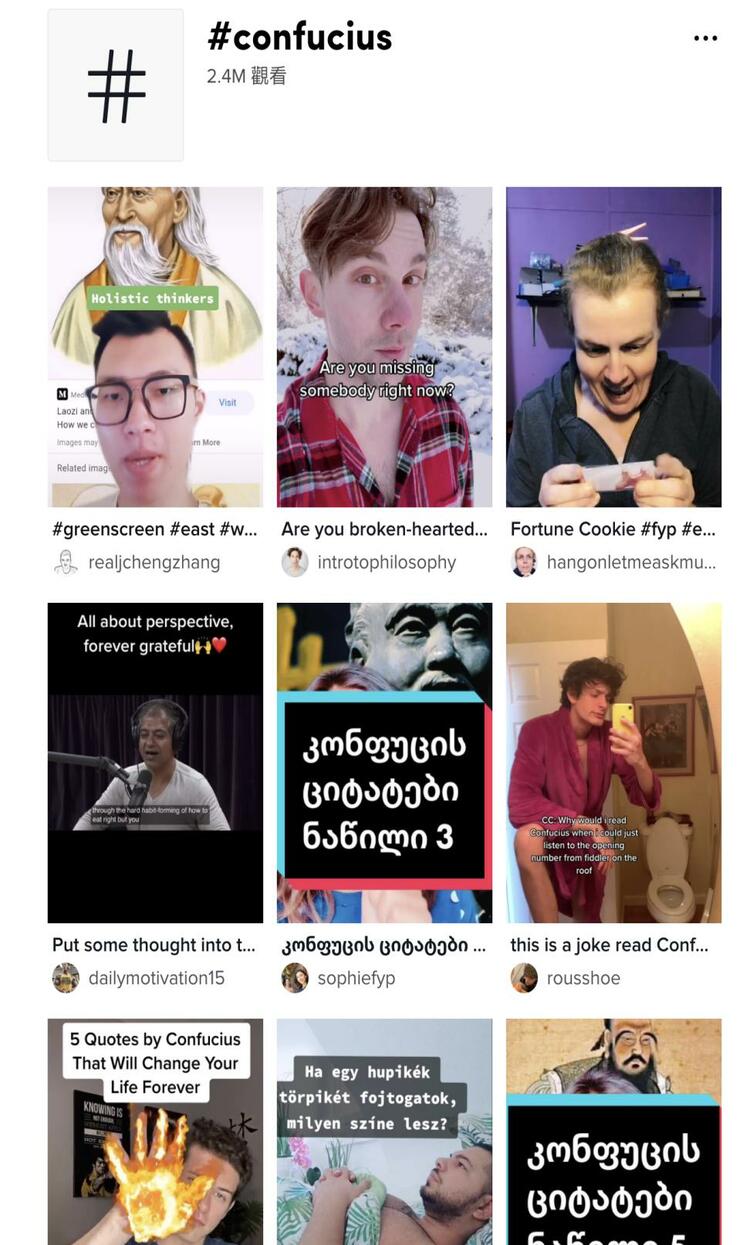Open the Fortune Cookie video
The image size is (750, 1245).
613,346
